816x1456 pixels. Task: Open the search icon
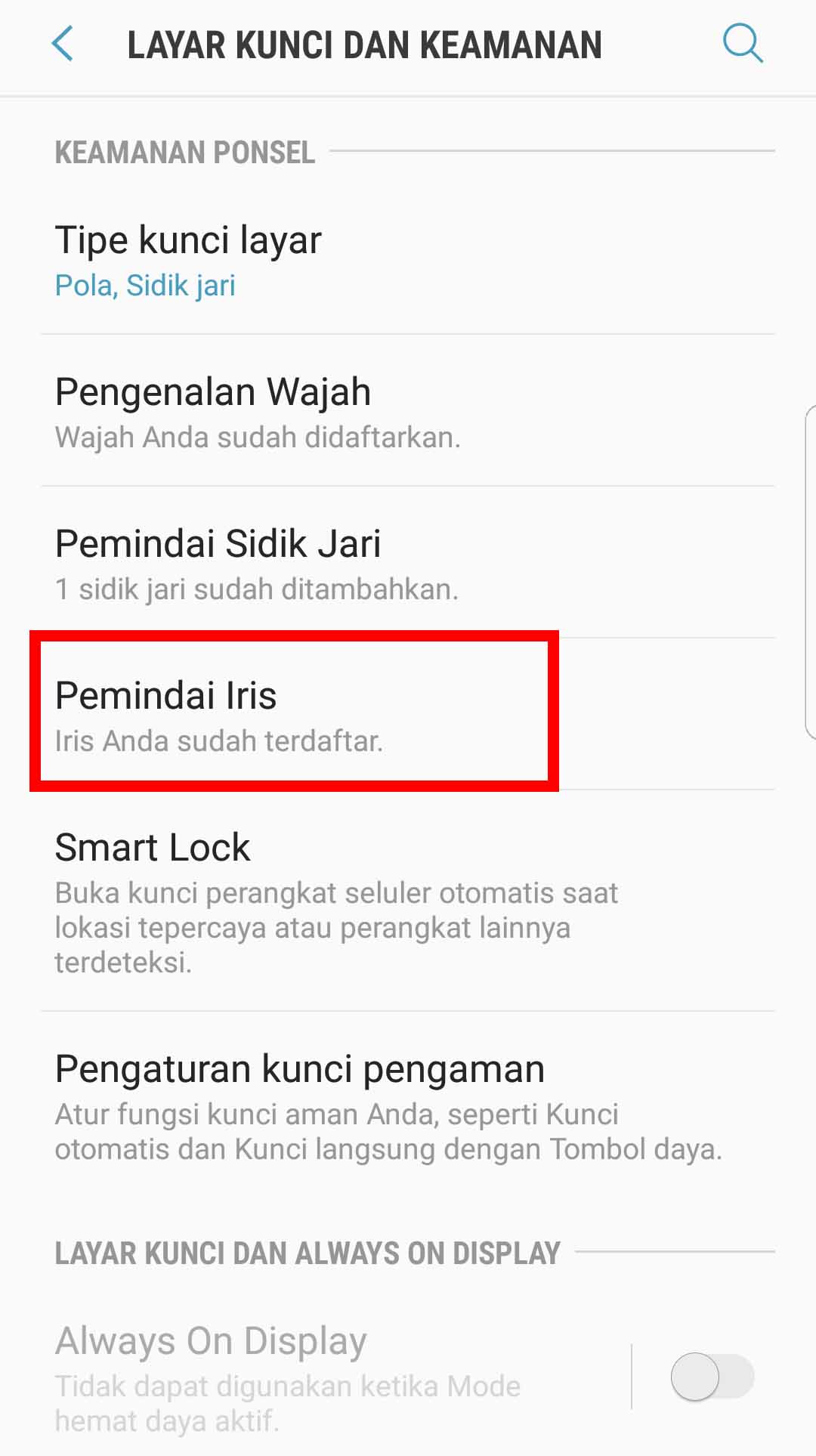point(742,43)
